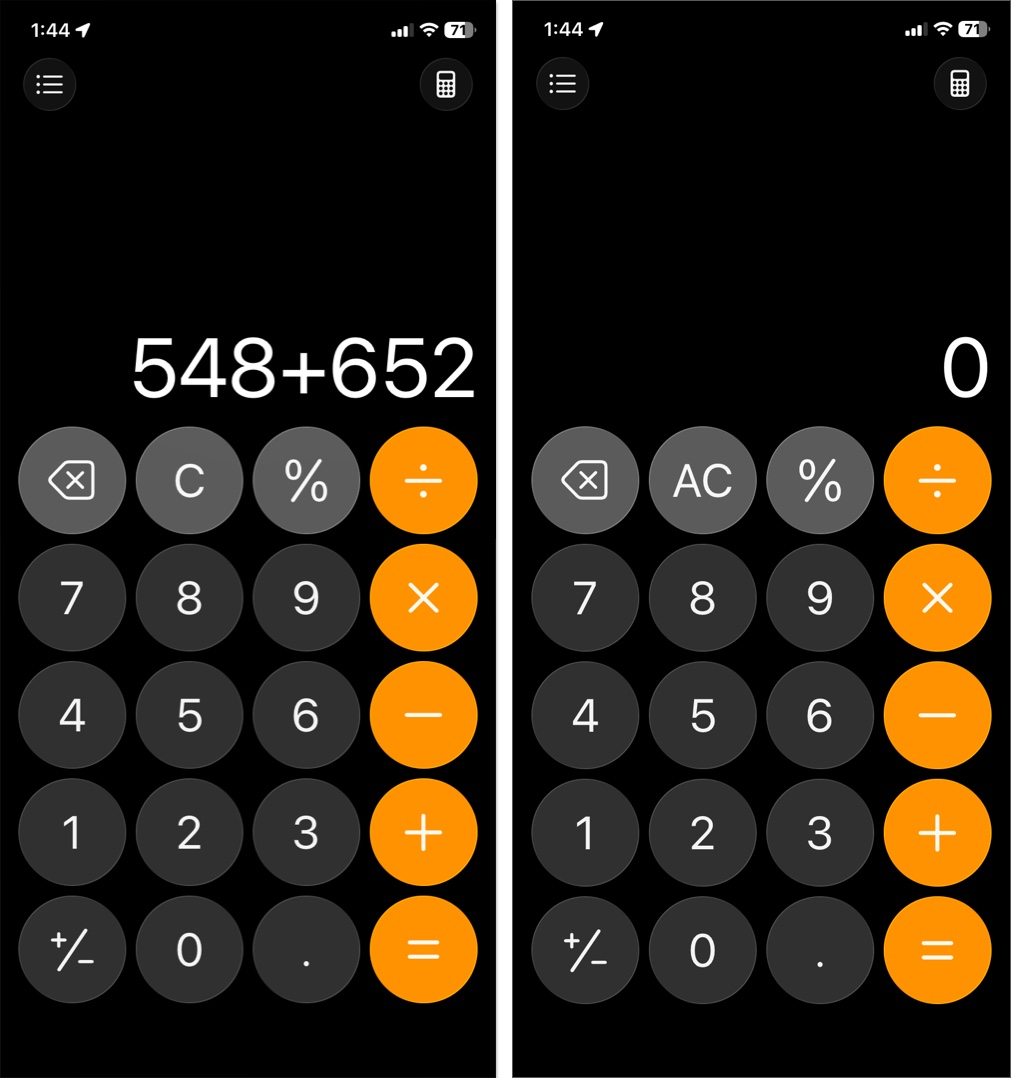Tap multiply on the calculator showing 0
1011x1078 pixels.
(937, 598)
